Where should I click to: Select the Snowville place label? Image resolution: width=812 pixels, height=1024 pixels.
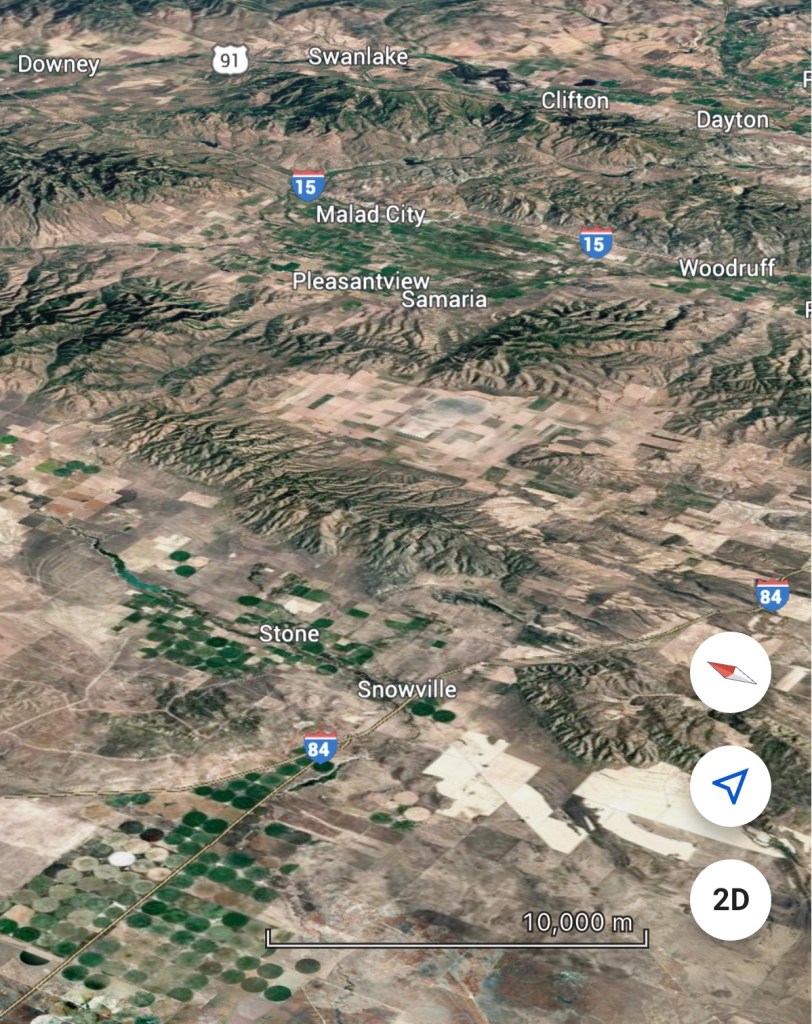click(407, 689)
